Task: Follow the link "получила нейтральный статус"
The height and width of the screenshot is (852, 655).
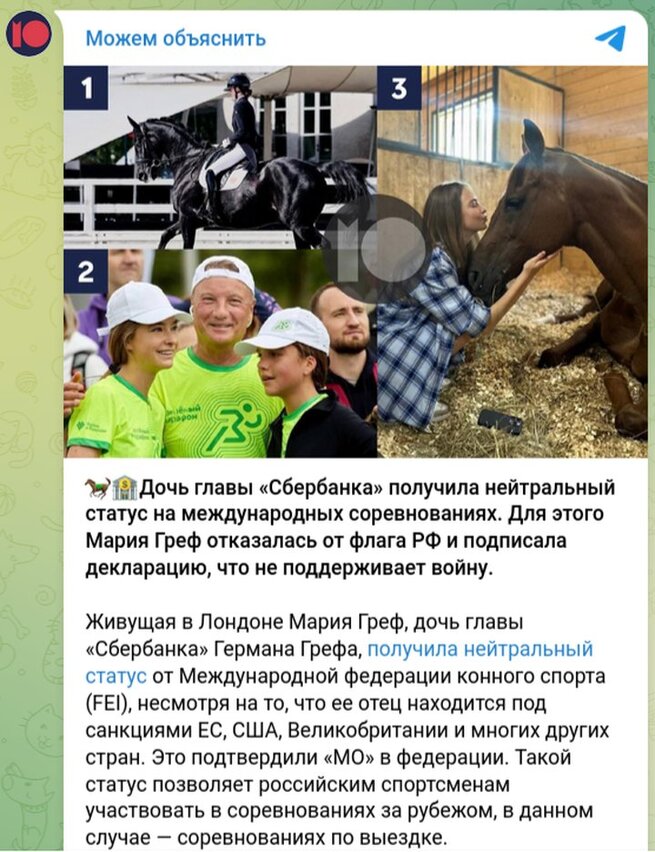Action: [481, 650]
